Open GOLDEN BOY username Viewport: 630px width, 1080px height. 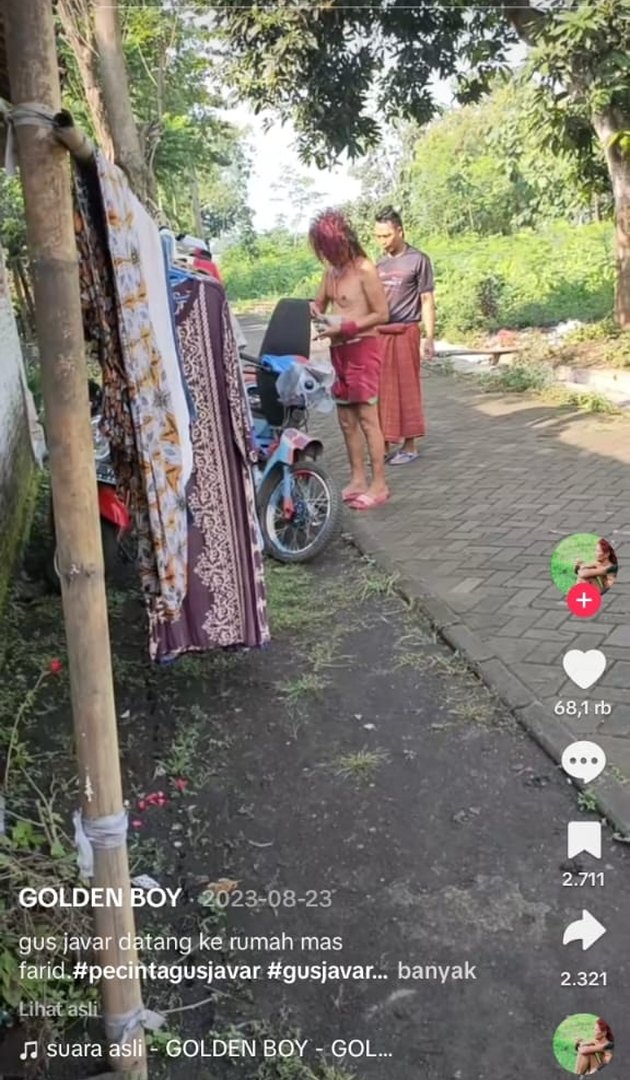pos(100,898)
